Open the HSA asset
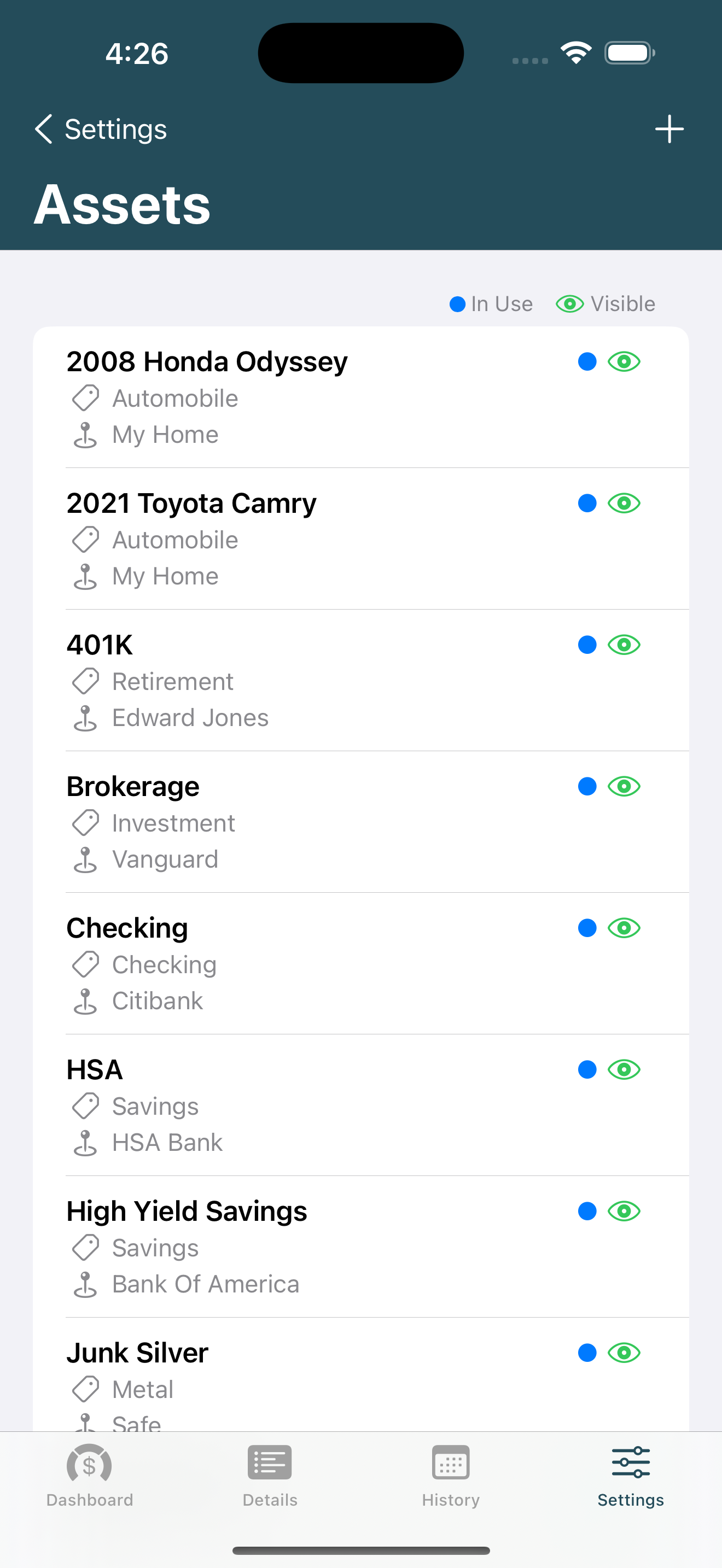Screen dimensions: 722x1568 tap(361, 1105)
